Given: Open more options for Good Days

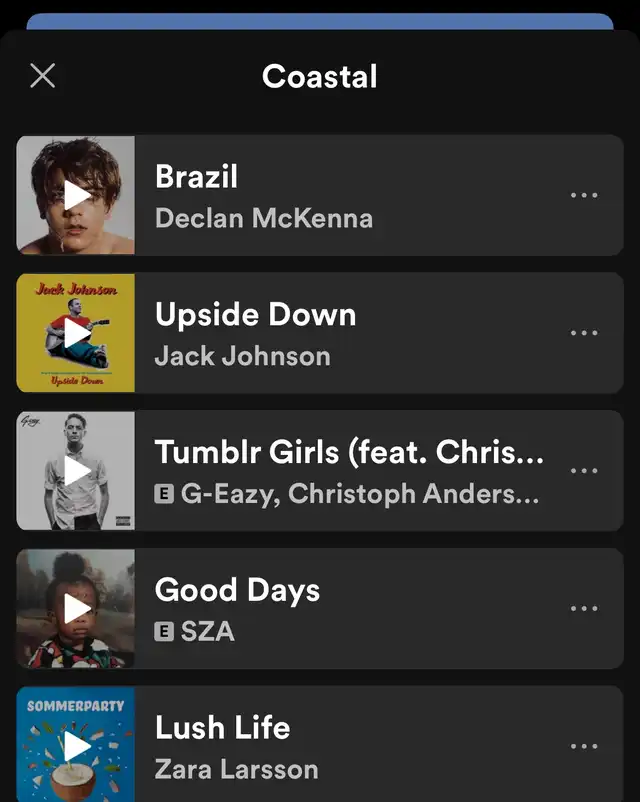Looking at the screenshot, I should 584,608.
